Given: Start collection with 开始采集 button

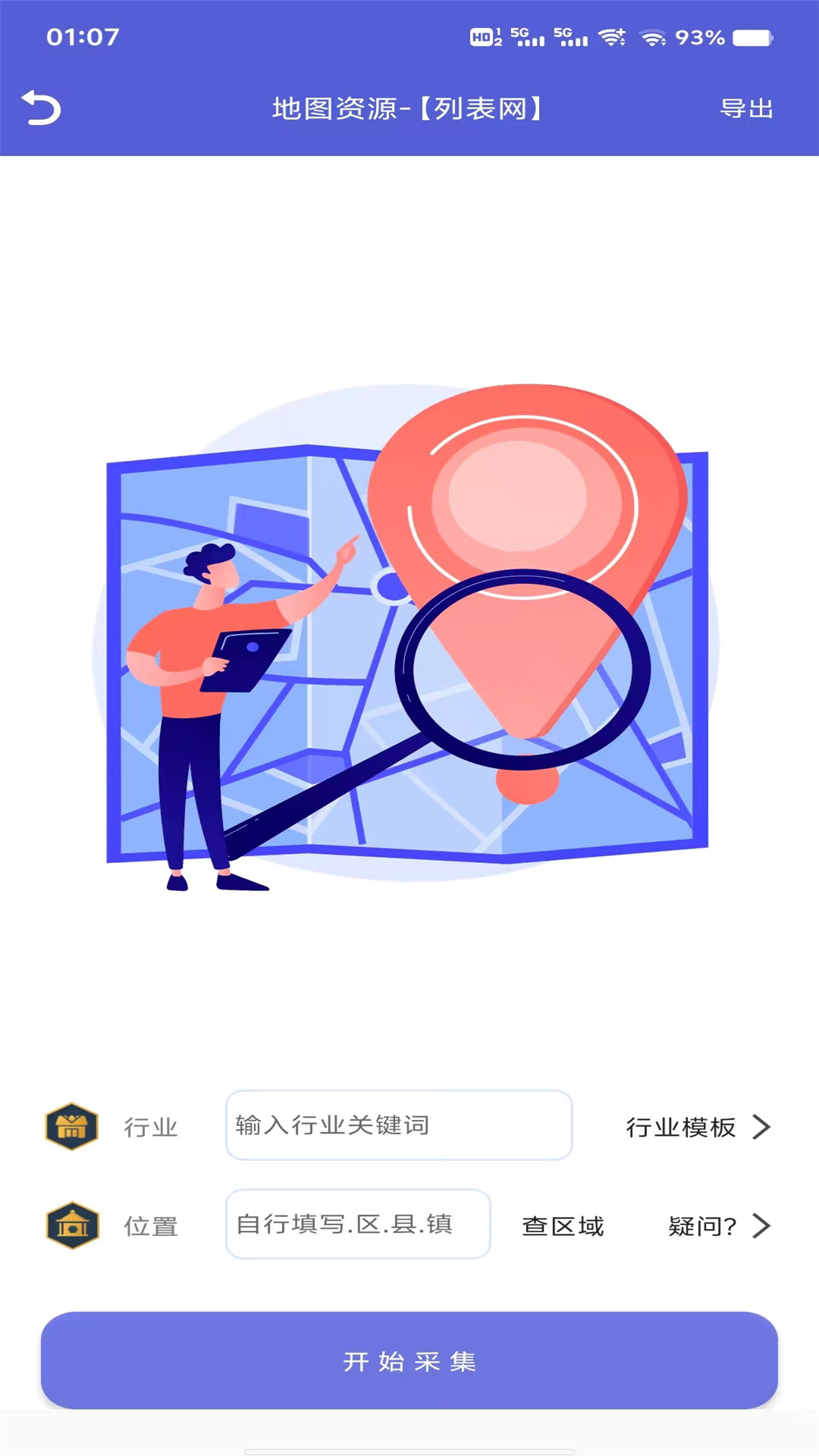Looking at the screenshot, I should [409, 1360].
